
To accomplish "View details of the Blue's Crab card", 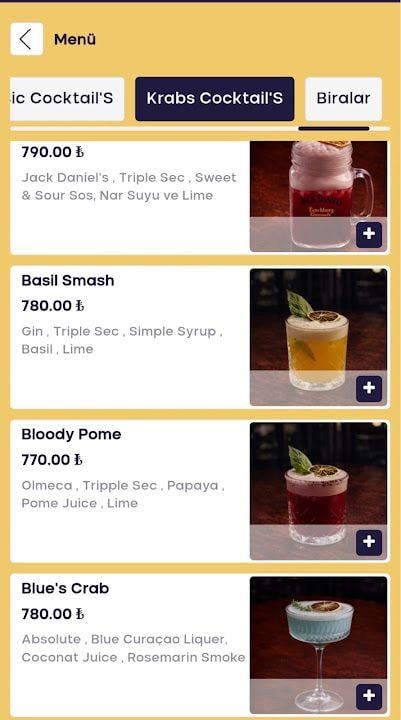I will tap(200, 645).
